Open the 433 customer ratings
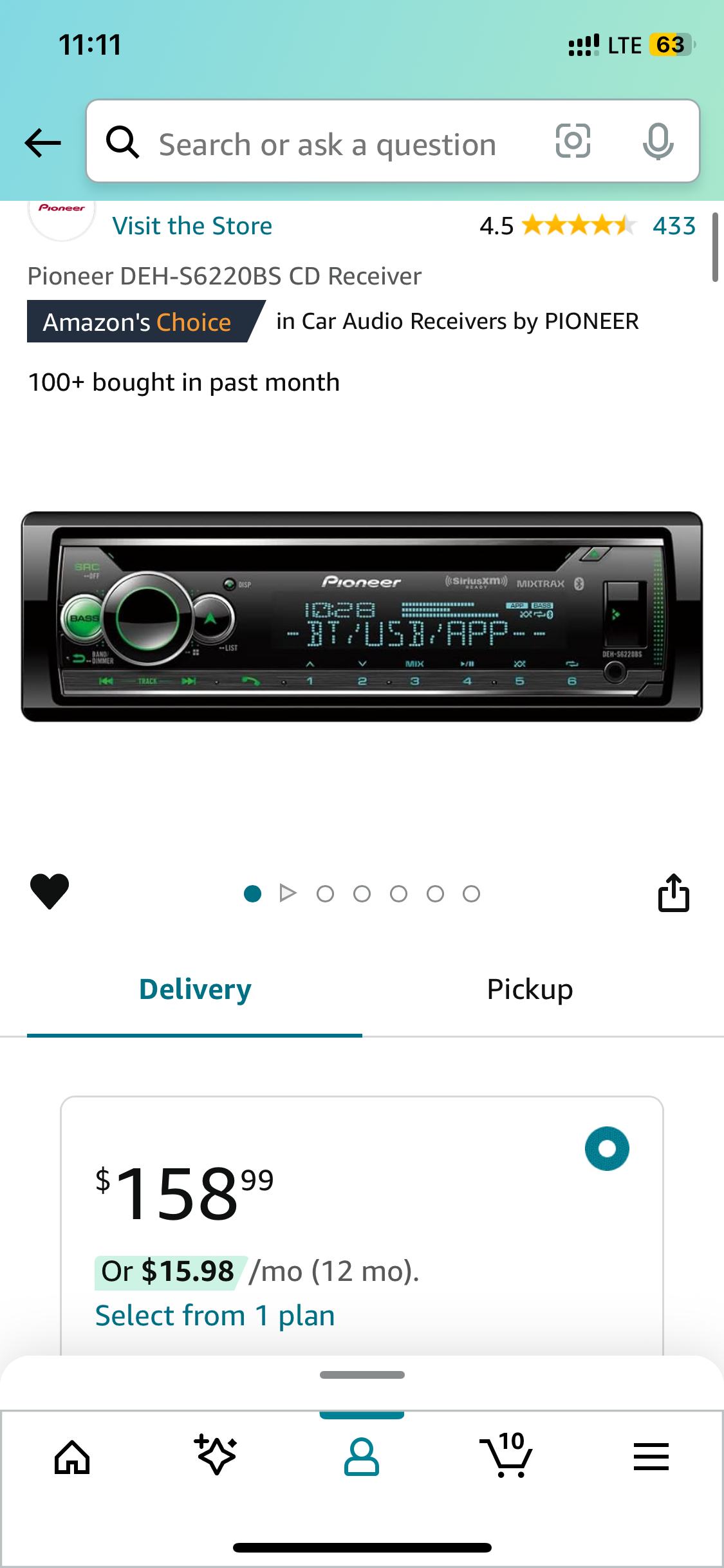The height and width of the screenshot is (1568, 724). (674, 226)
